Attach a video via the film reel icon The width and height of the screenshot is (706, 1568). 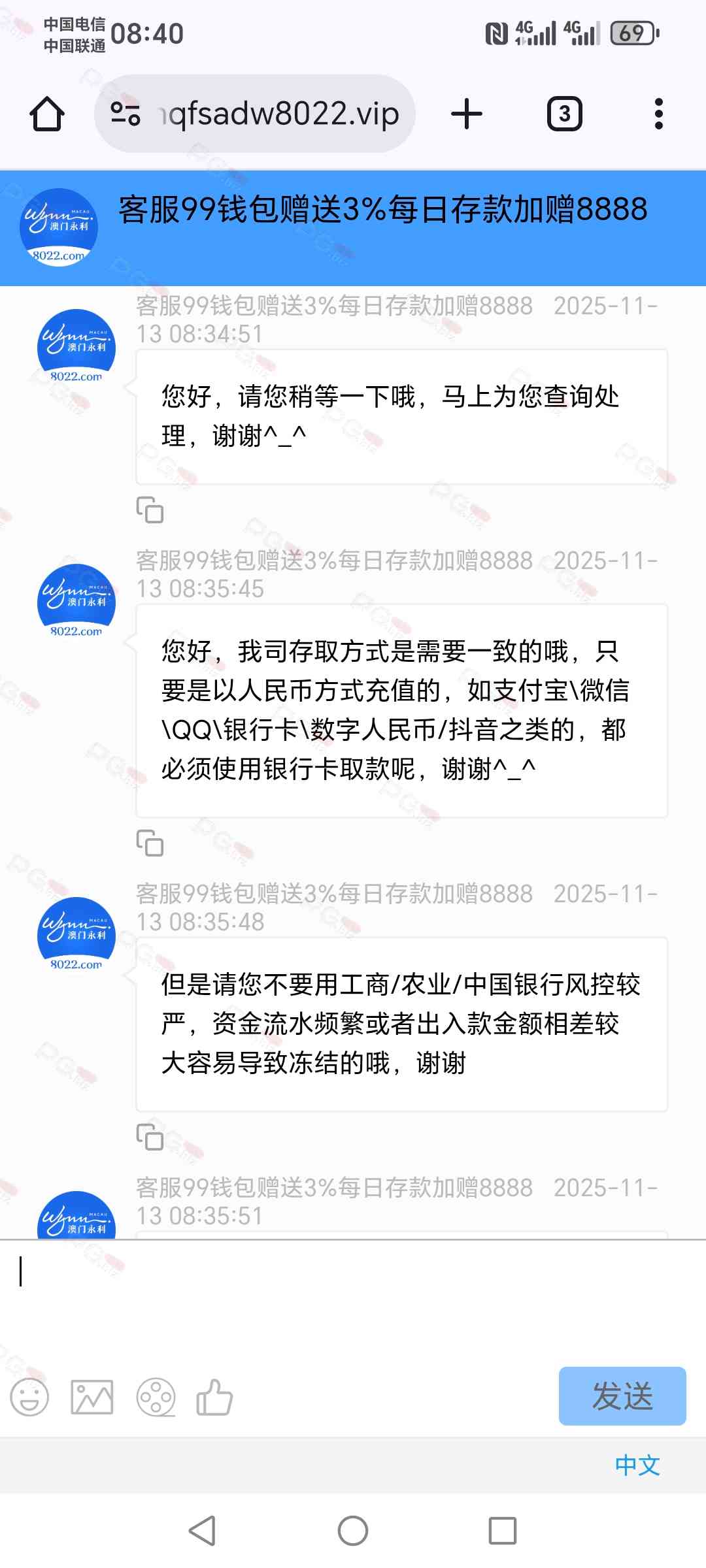pyautogui.click(x=156, y=1397)
